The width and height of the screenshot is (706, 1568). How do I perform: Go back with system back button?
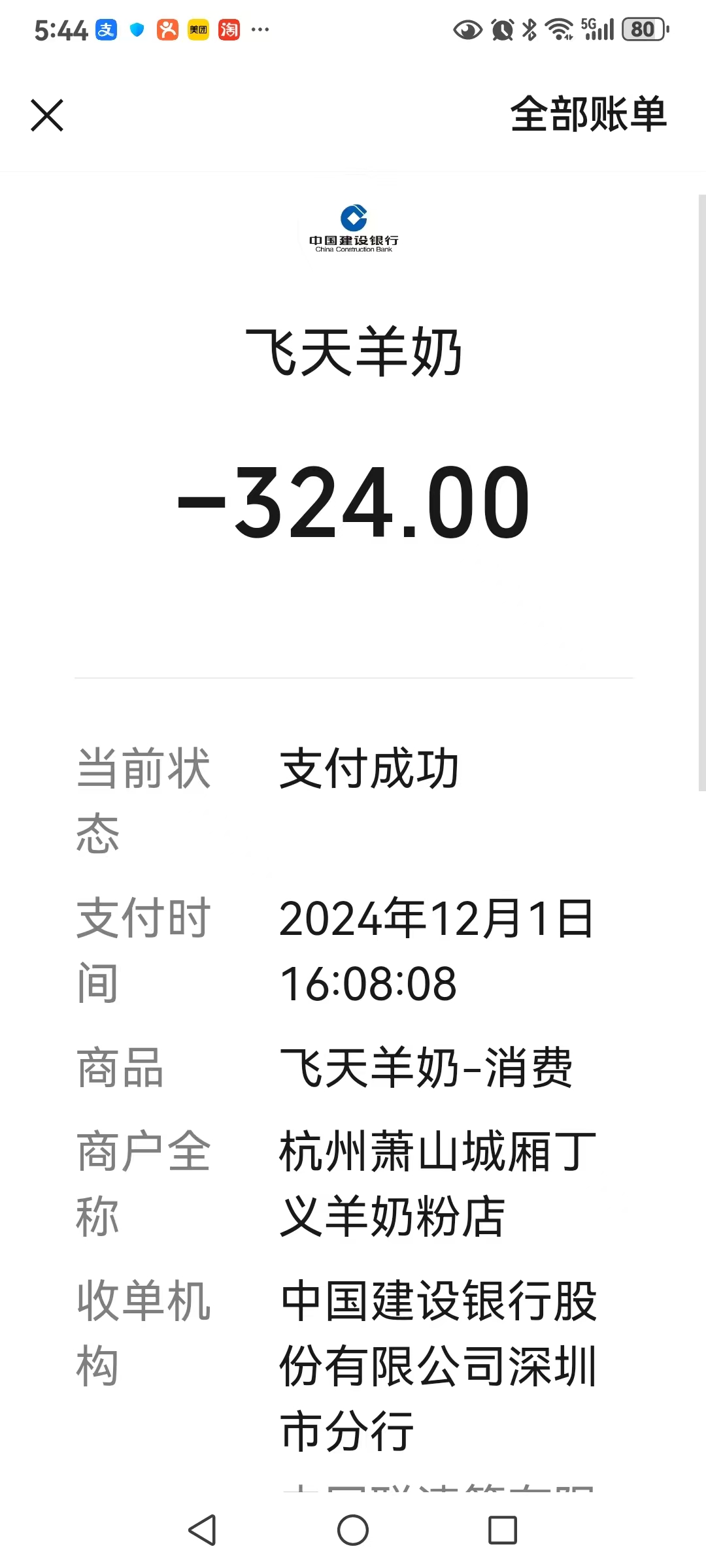(202, 1529)
